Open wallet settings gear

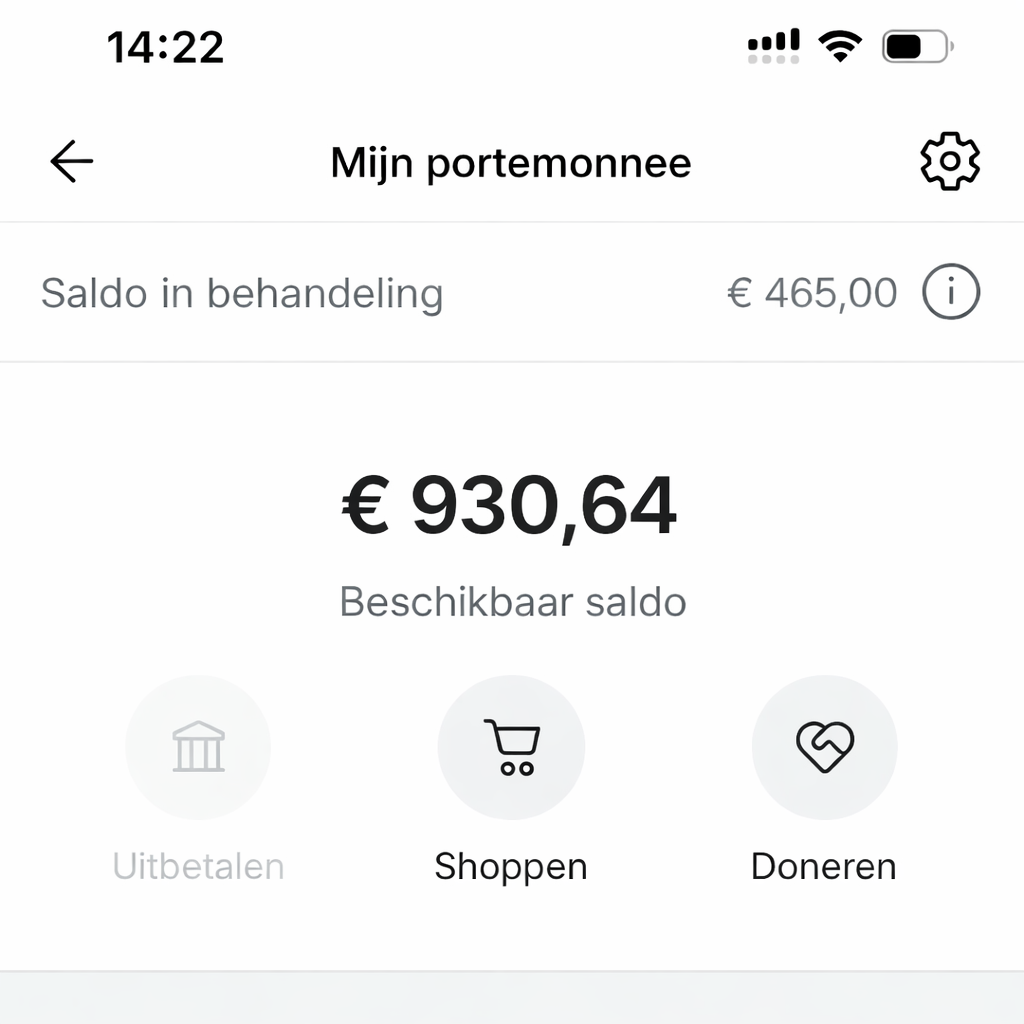(949, 161)
